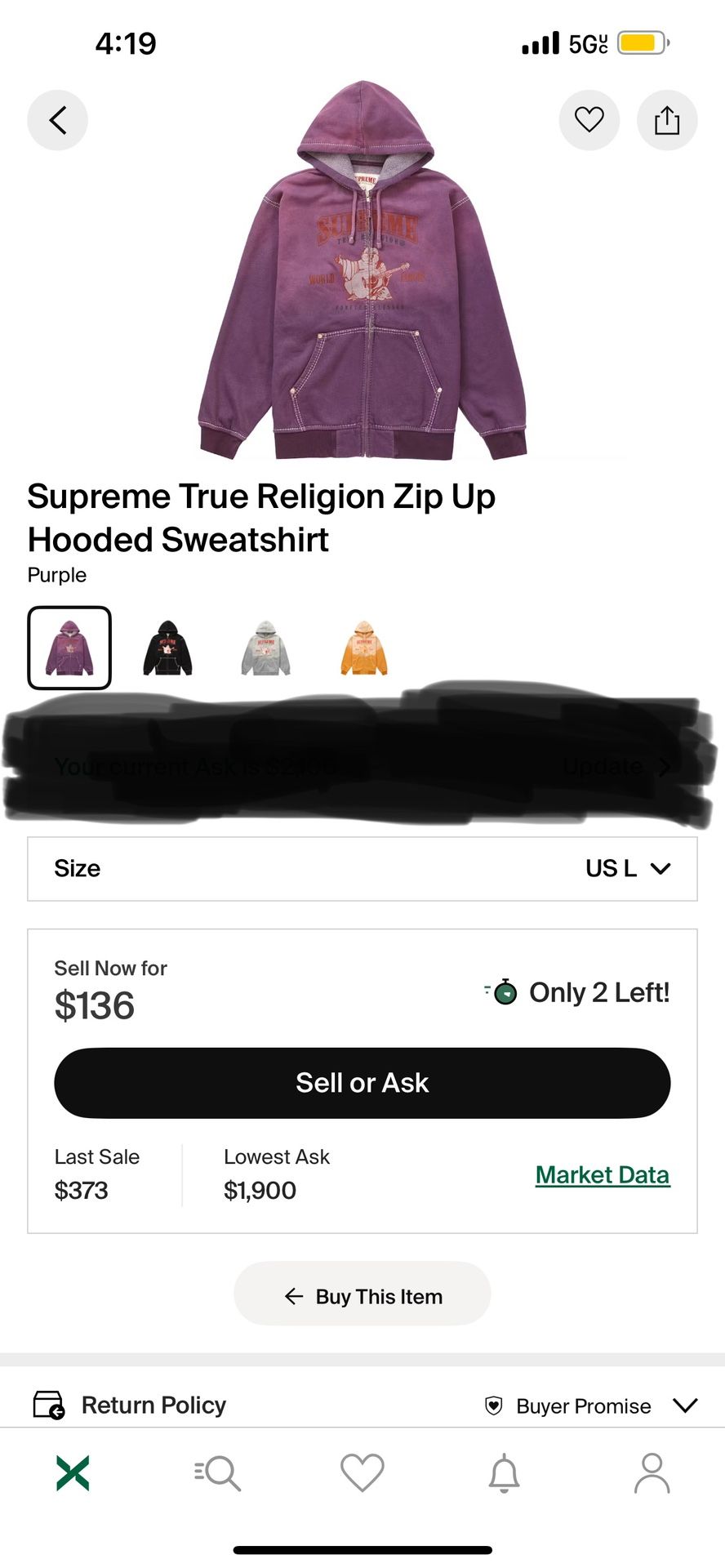
Task: Tap Buy This Item
Action: point(362,1294)
